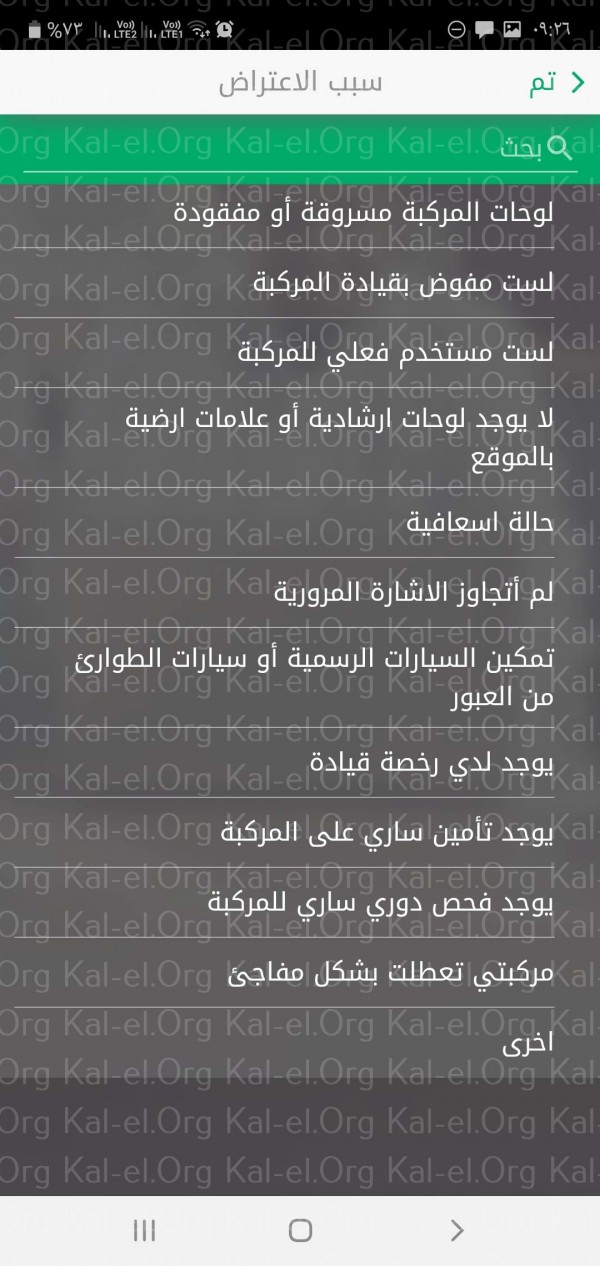Go to the system home screen
600x1266 pixels.
click(x=300, y=1230)
